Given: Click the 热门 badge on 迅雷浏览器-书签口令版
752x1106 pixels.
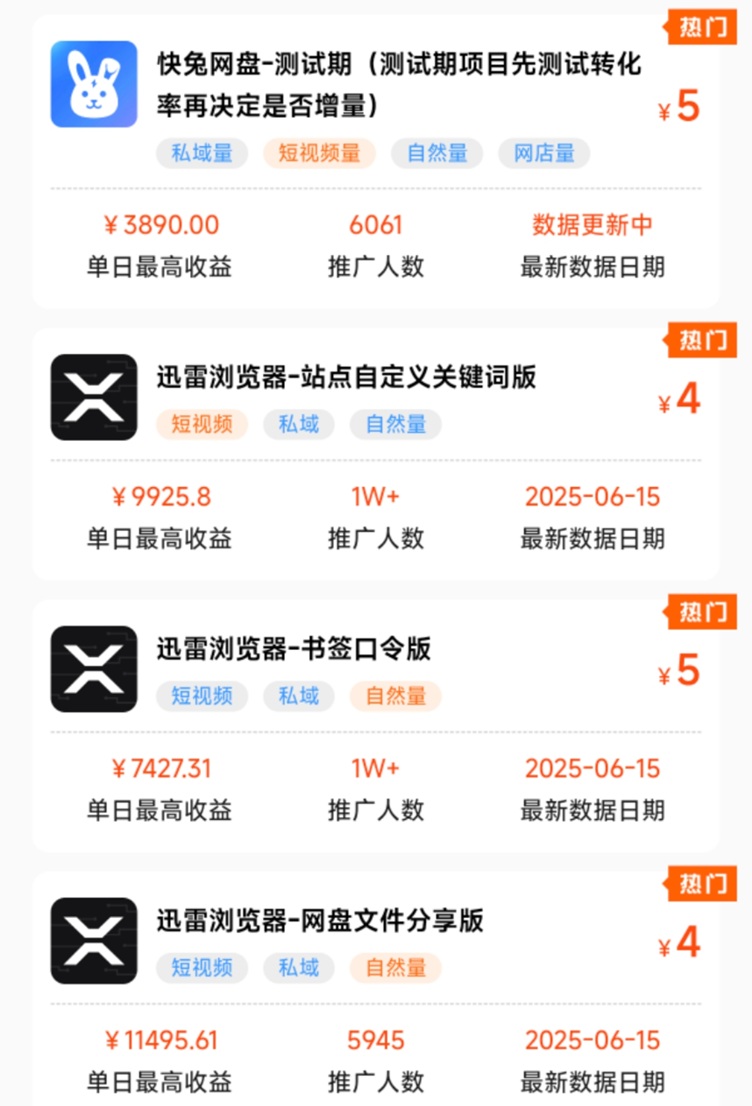Looking at the screenshot, I should click(x=702, y=612).
